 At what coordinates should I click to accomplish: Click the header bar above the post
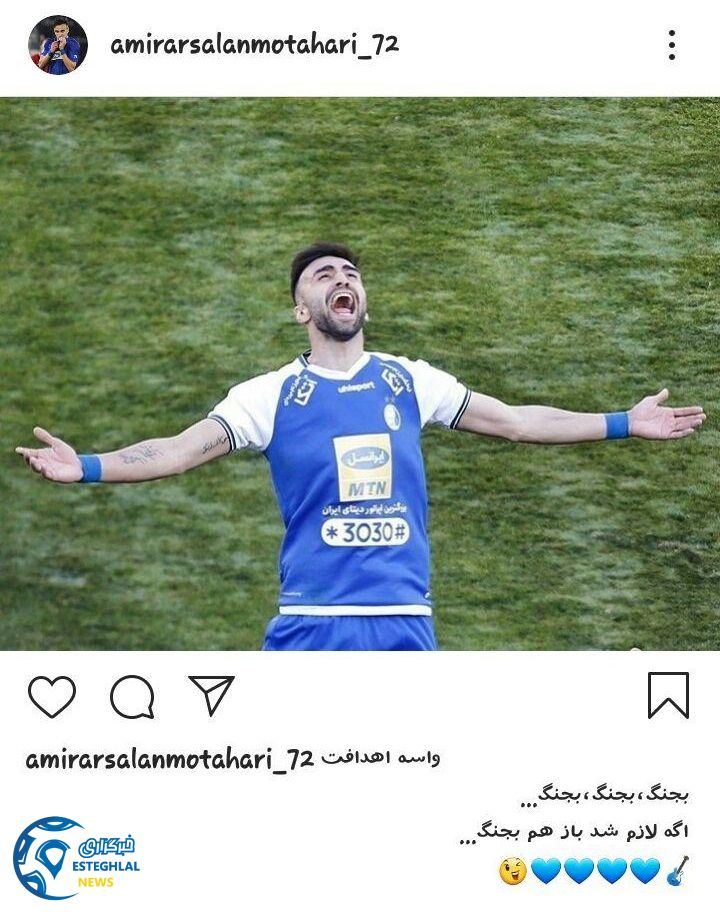click(360, 44)
